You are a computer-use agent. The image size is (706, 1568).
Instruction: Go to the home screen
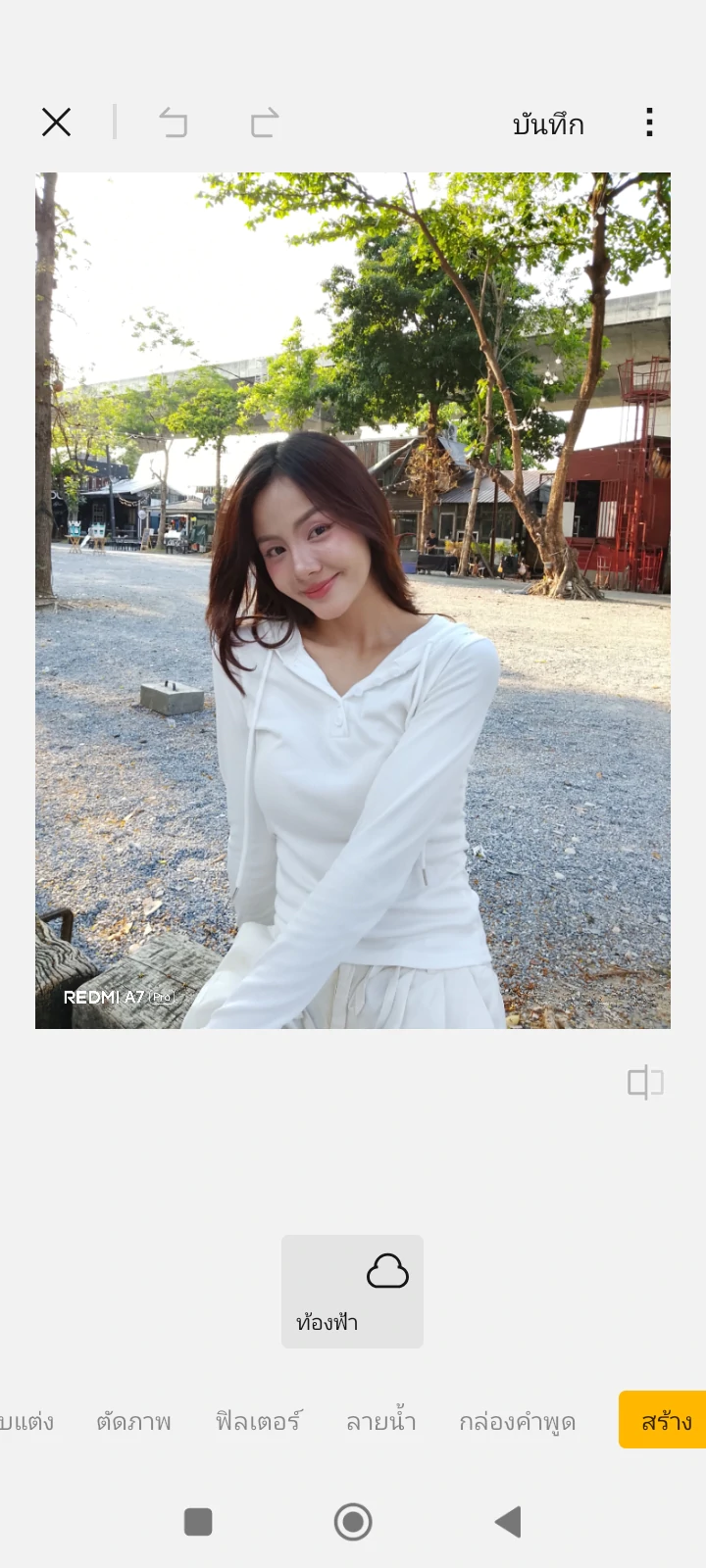click(x=353, y=1522)
